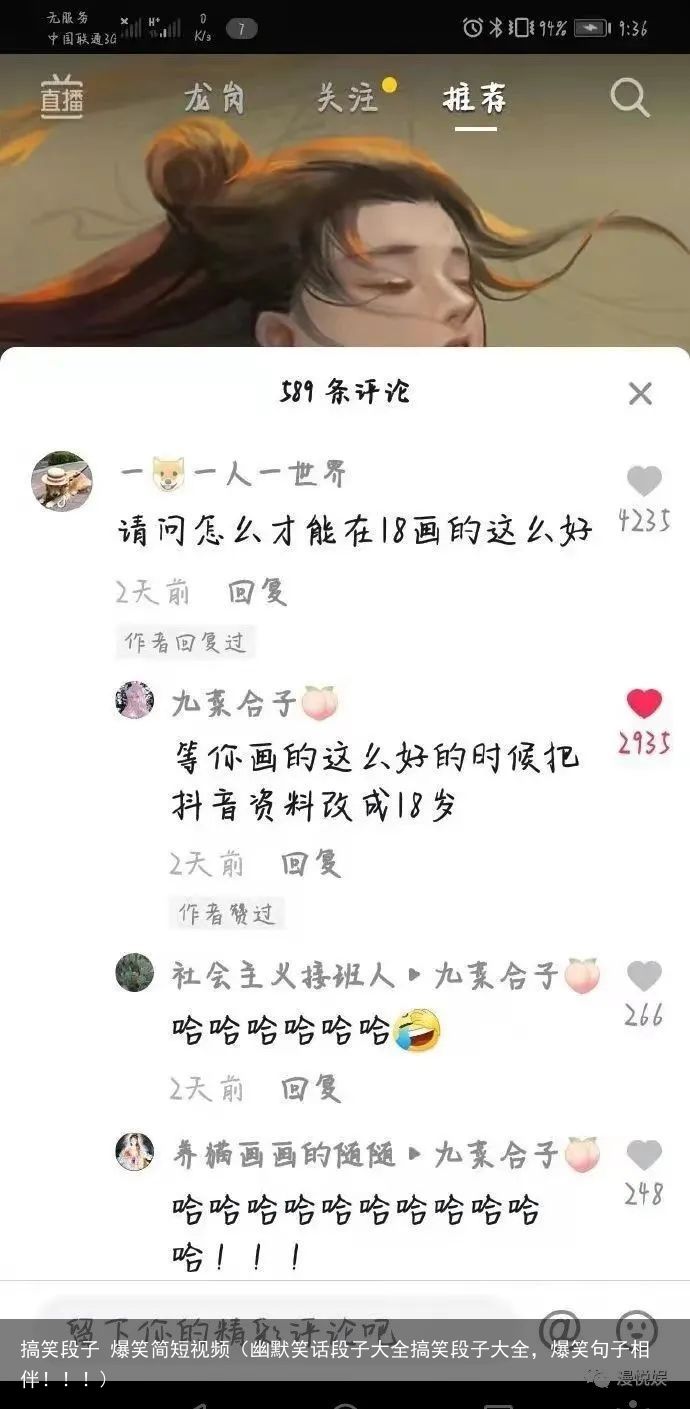
Task: Switch to the 龙岗 tab
Action: (214, 98)
